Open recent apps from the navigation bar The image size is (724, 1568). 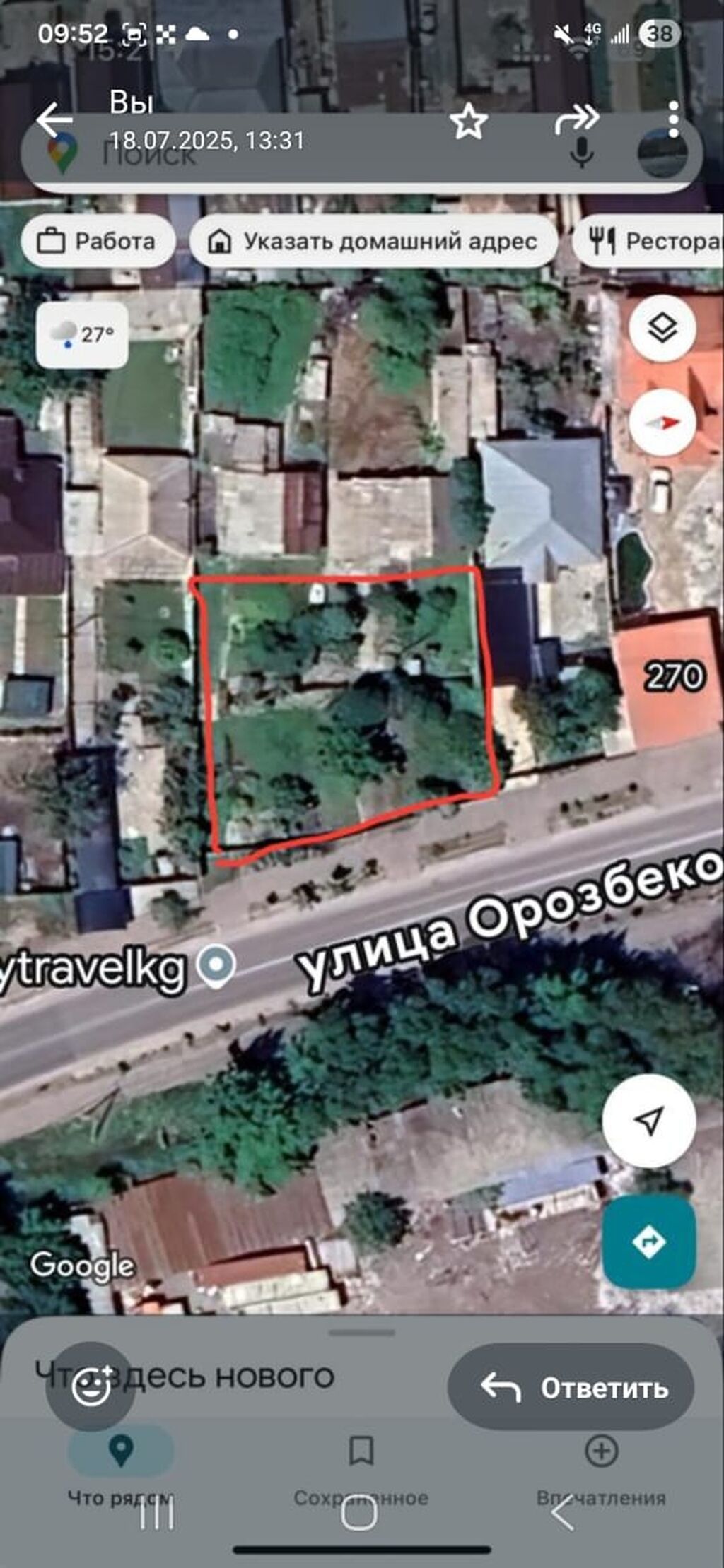pos(157,1515)
